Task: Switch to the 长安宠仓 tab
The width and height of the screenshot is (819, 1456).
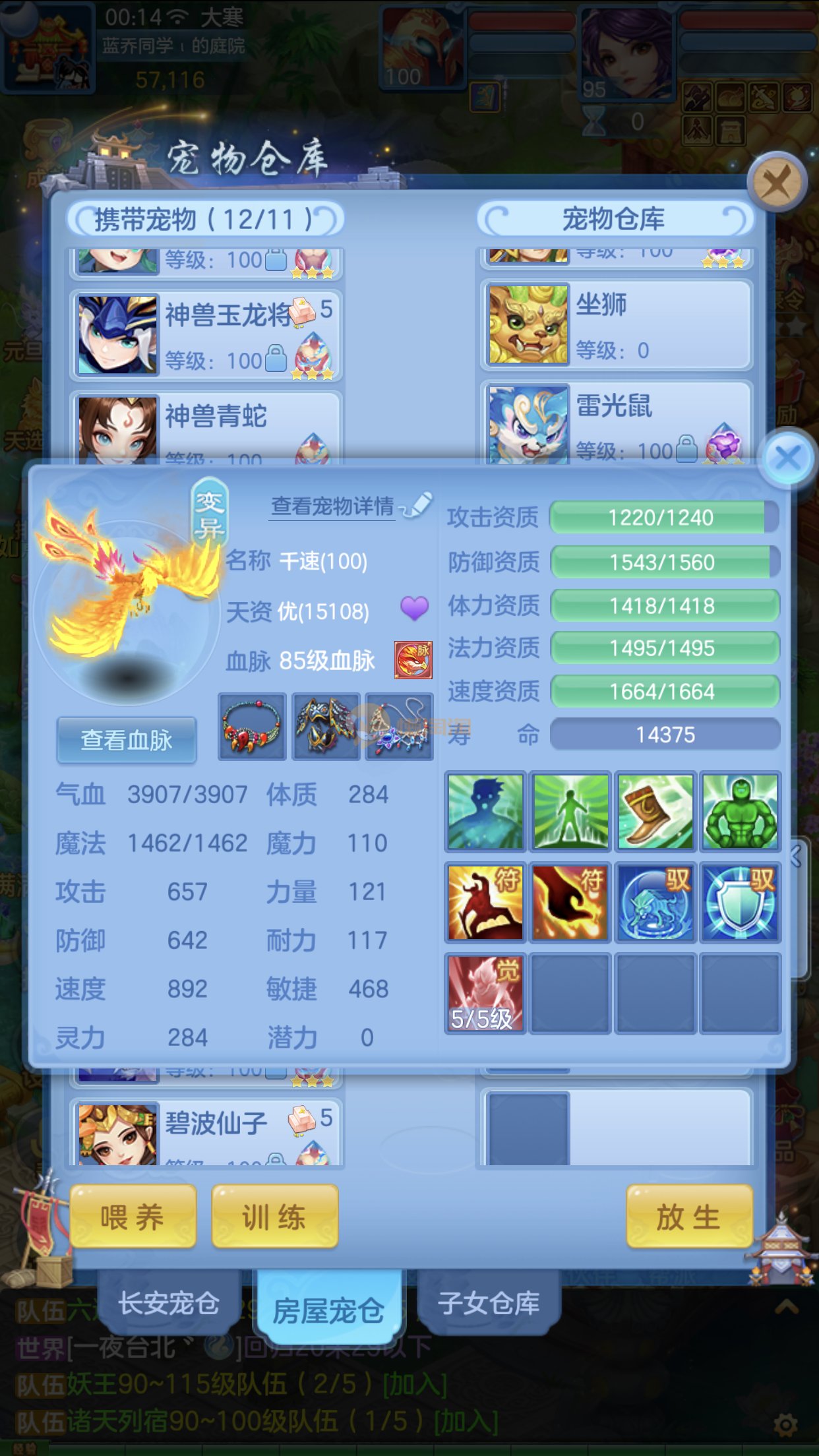Action: click(169, 1303)
